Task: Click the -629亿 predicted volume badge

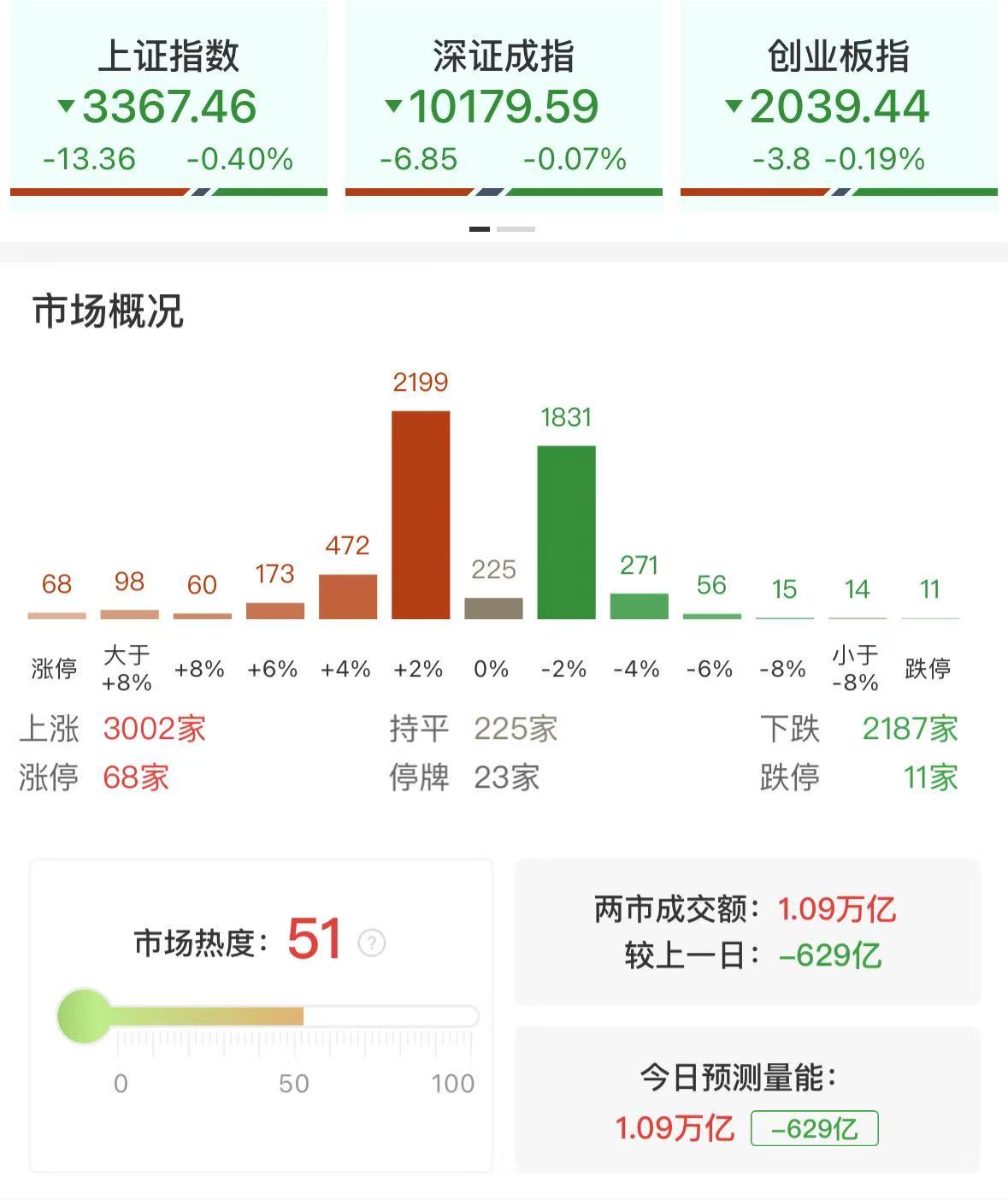Action: pyautogui.click(x=812, y=1127)
